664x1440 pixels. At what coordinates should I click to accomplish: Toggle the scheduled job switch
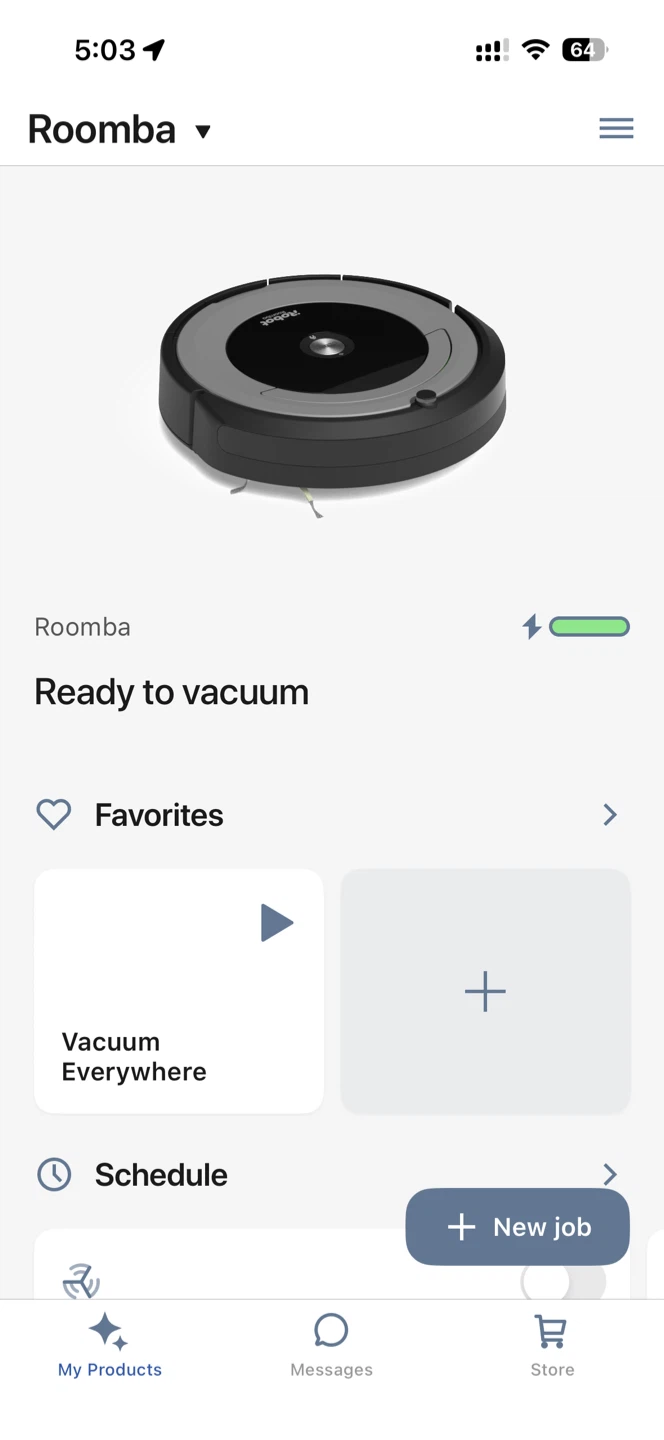click(562, 1283)
